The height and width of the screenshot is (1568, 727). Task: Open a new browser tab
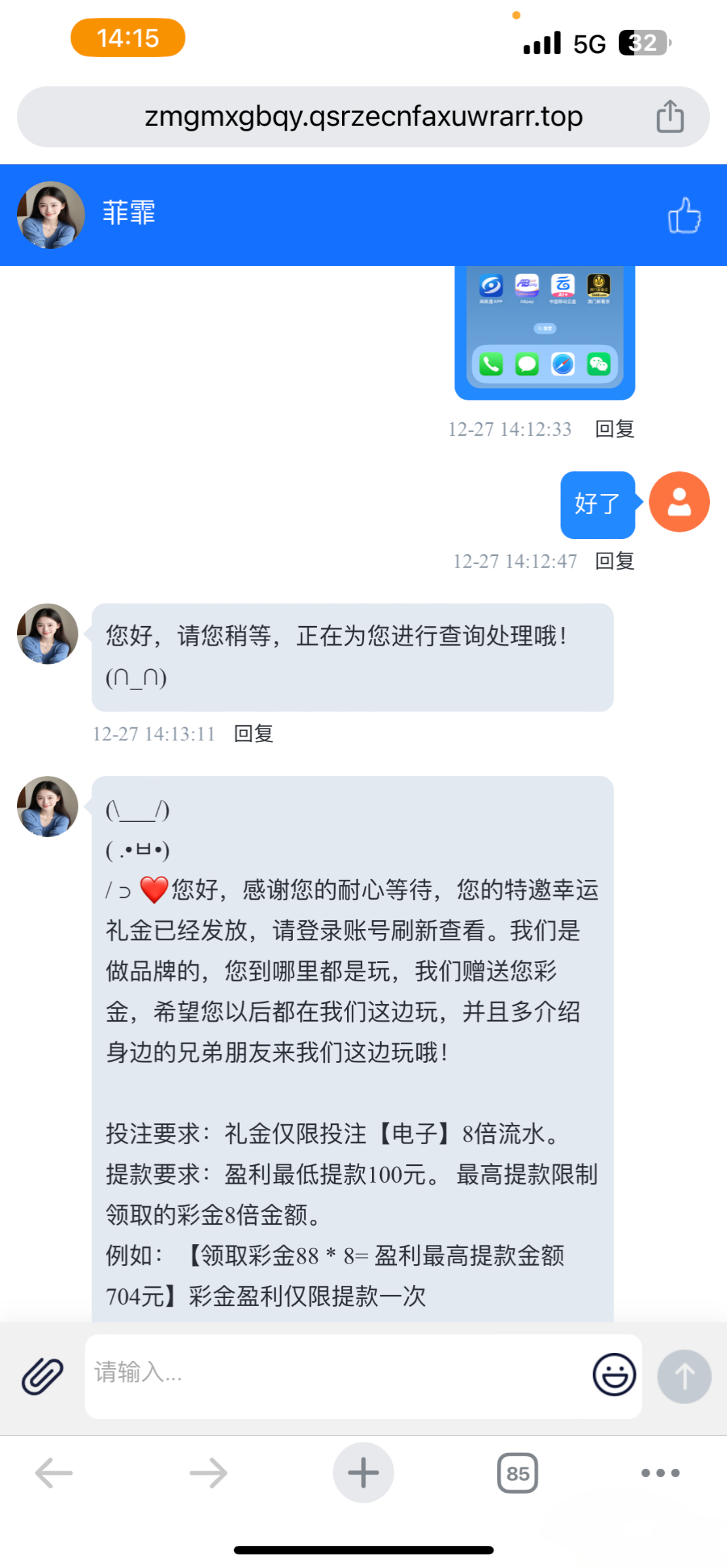point(363,1473)
